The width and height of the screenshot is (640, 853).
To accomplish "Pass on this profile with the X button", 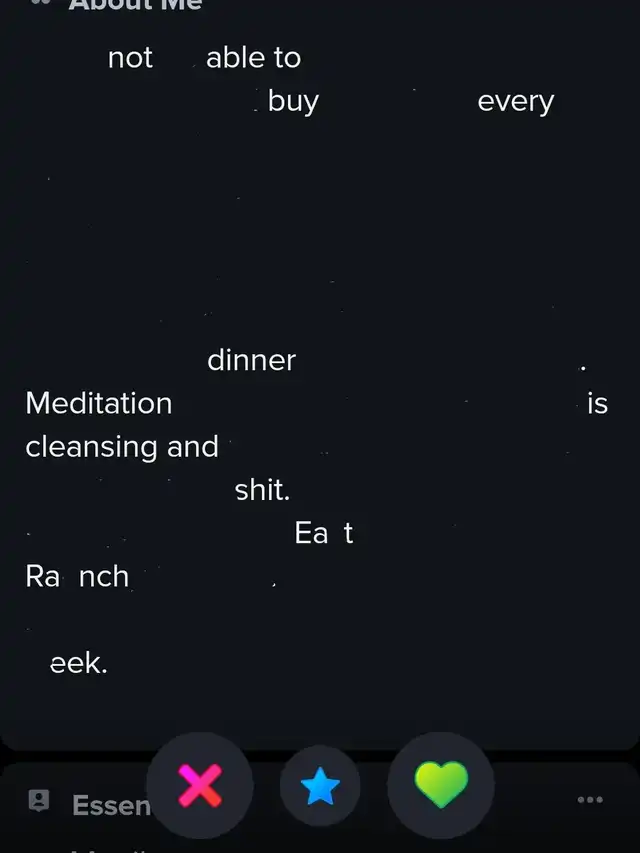I will click(x=199, y=786).
